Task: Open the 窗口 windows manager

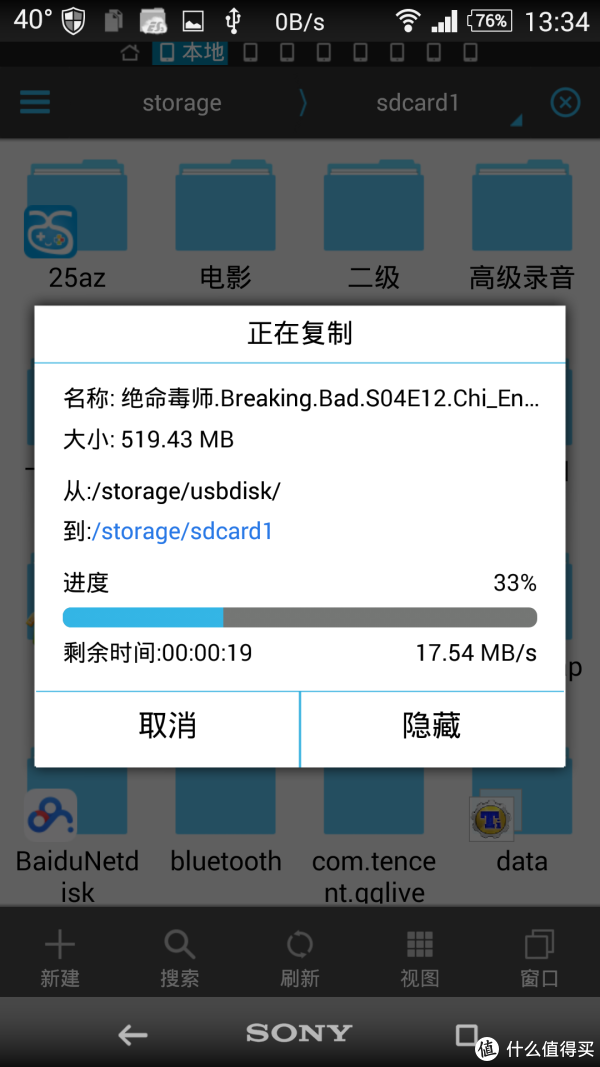Action: [x=540, y=958]
